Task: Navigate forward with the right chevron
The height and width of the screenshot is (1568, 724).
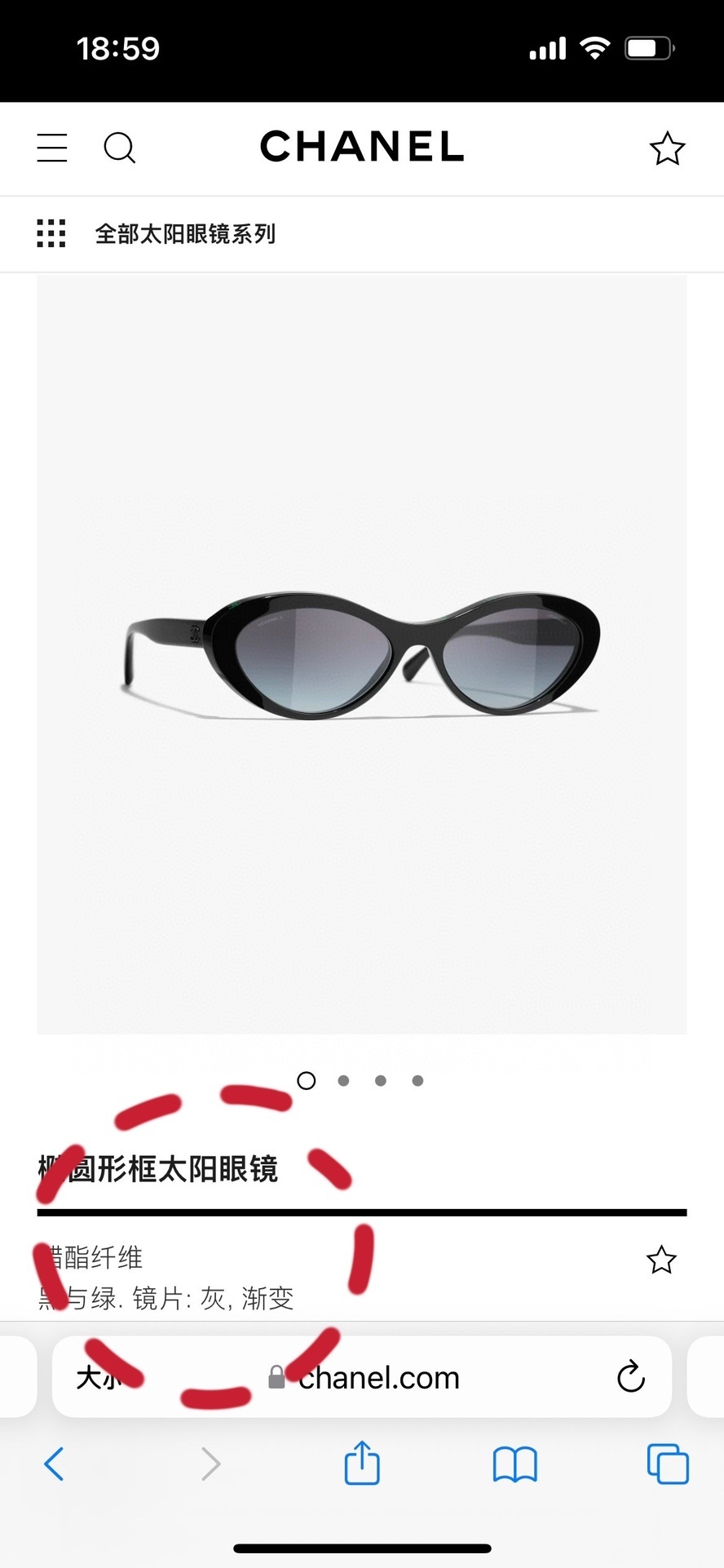Action: [210, 1463]
